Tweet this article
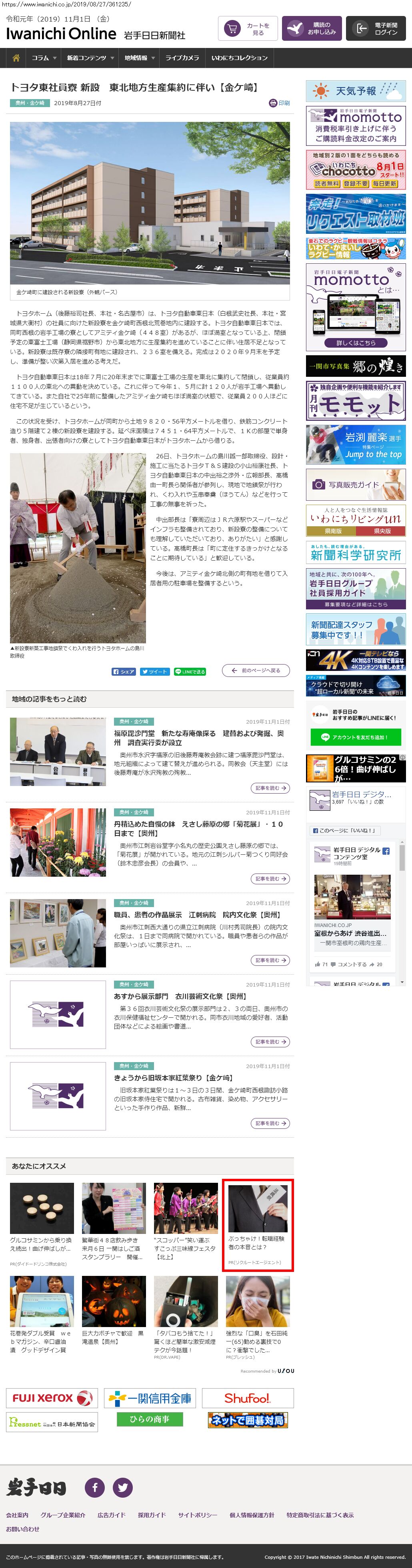 (155, 671)
